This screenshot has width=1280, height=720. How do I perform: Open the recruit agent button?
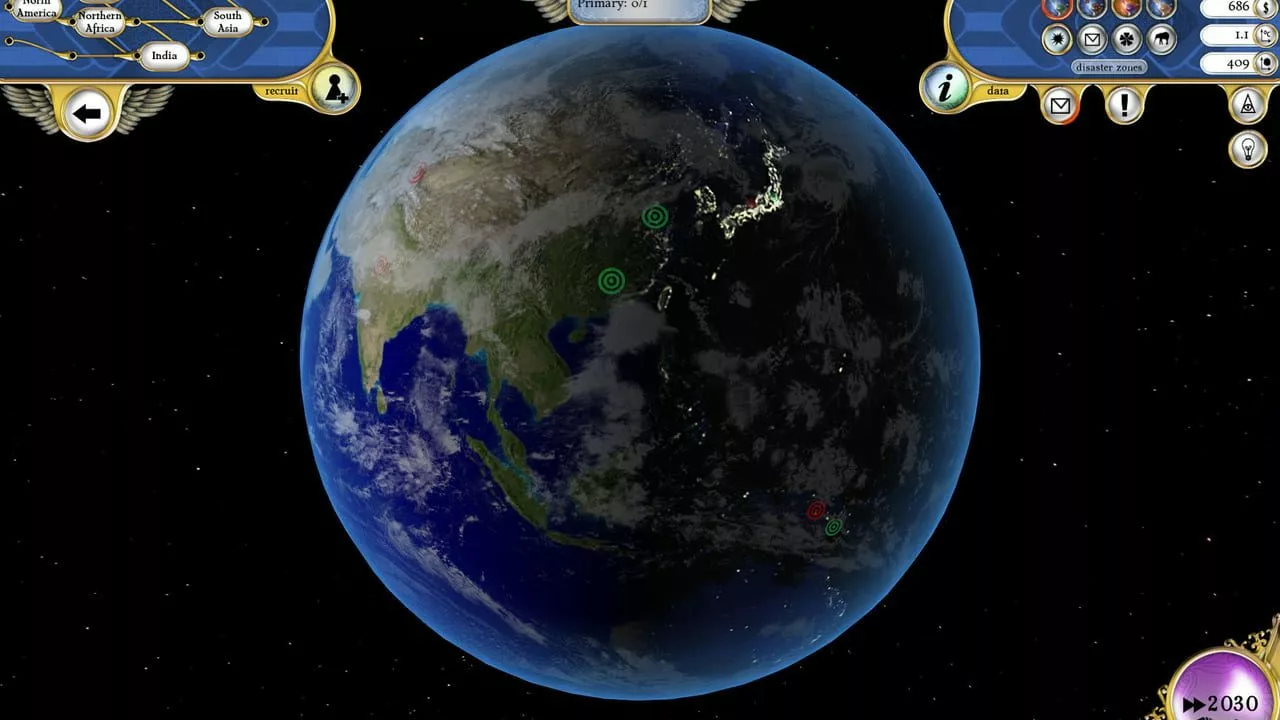point(333,90)
